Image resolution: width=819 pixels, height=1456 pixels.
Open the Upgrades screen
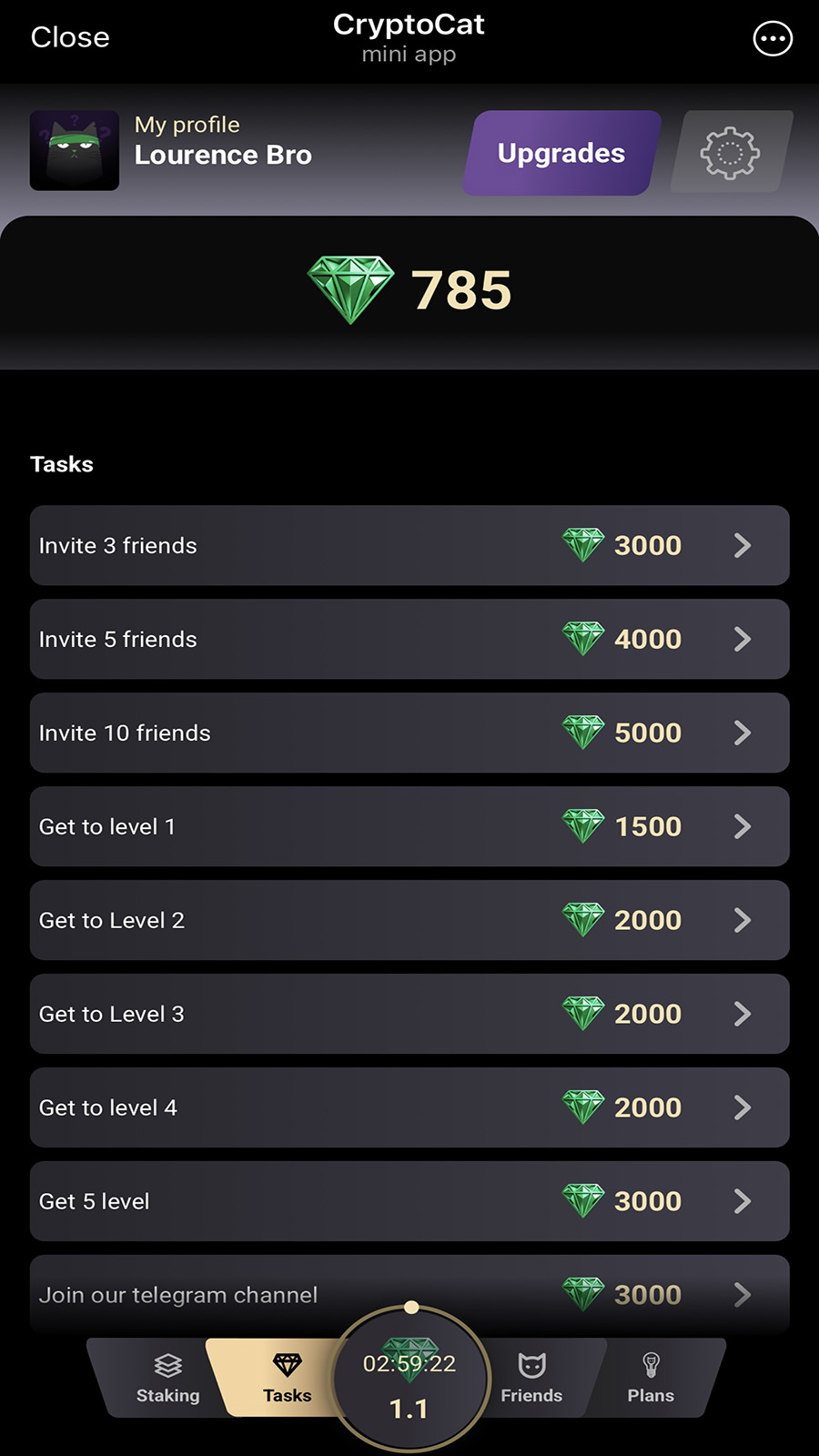click(560, 153)
